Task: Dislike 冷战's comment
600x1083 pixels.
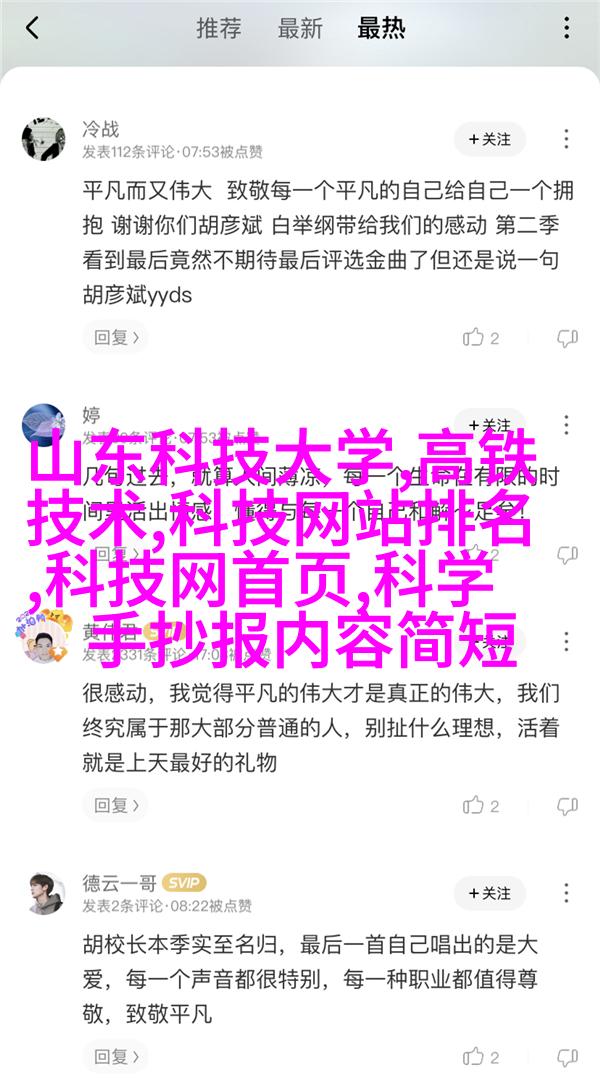Action: pyautogui.click(x=567, y=338)
